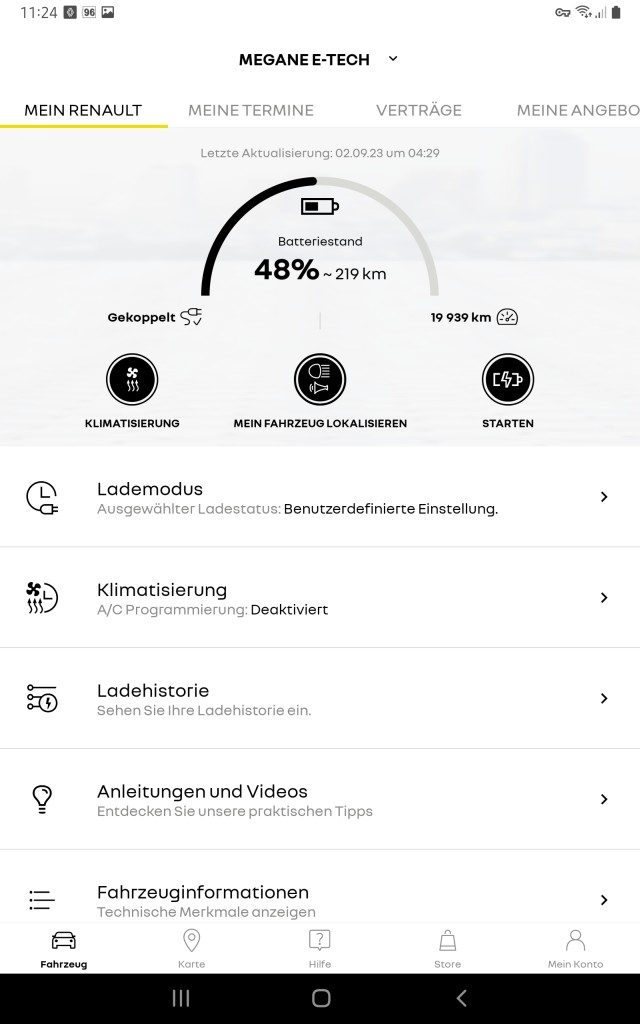640x1024 pixels.
Task: Go to Karte in bottom navigation
Action: pos(191,948)
